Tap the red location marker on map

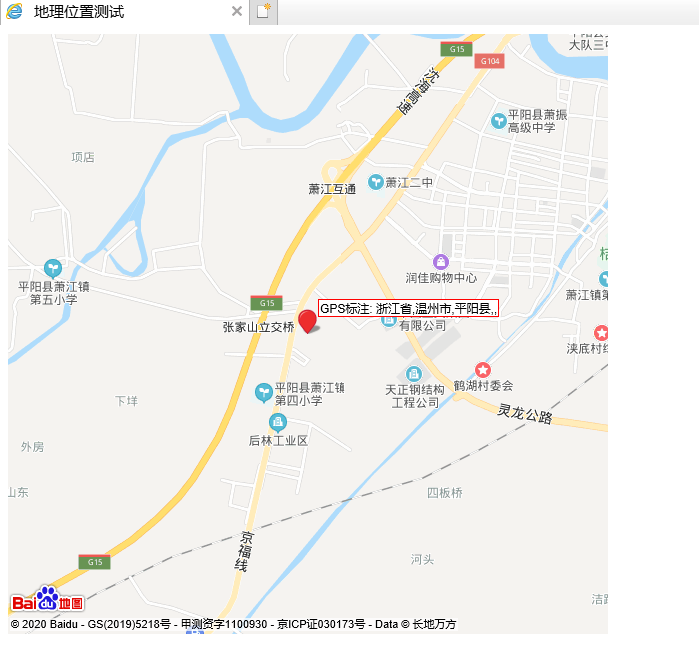(x=308, y=320)
